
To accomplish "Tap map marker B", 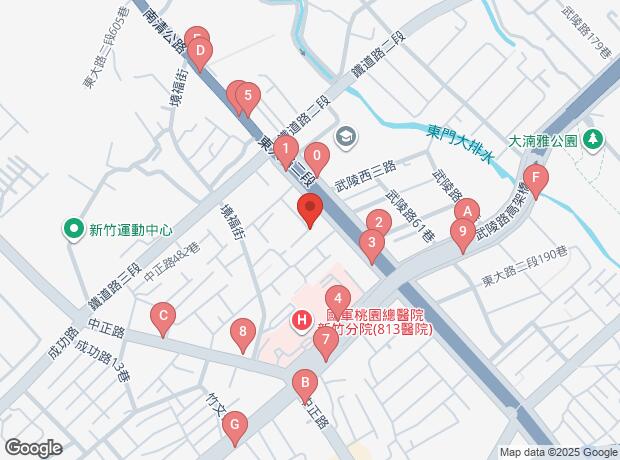I will [x=304, y=383].
